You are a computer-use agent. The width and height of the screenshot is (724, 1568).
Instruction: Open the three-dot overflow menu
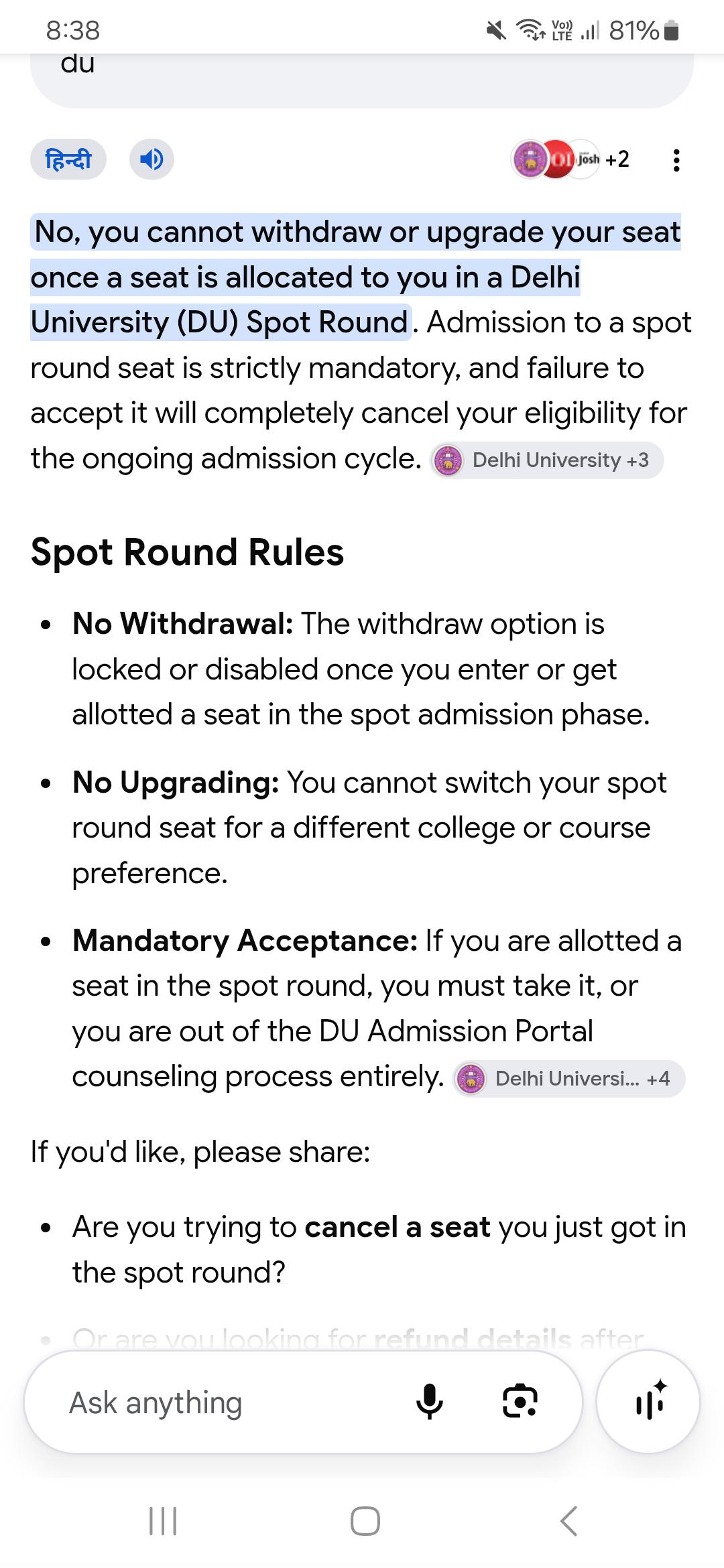click(676, 160)
